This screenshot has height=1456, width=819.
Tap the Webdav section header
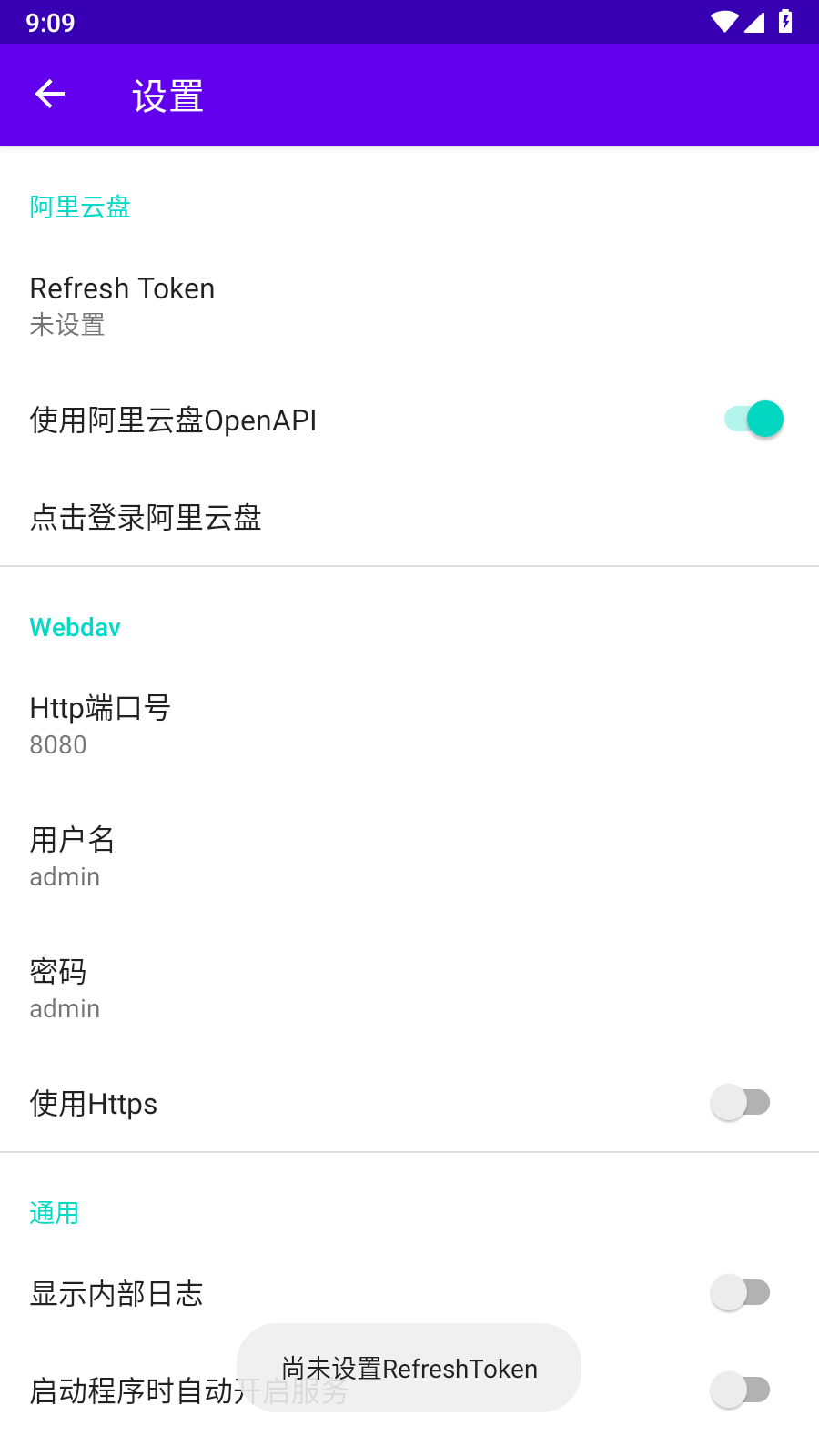point(75,626)
